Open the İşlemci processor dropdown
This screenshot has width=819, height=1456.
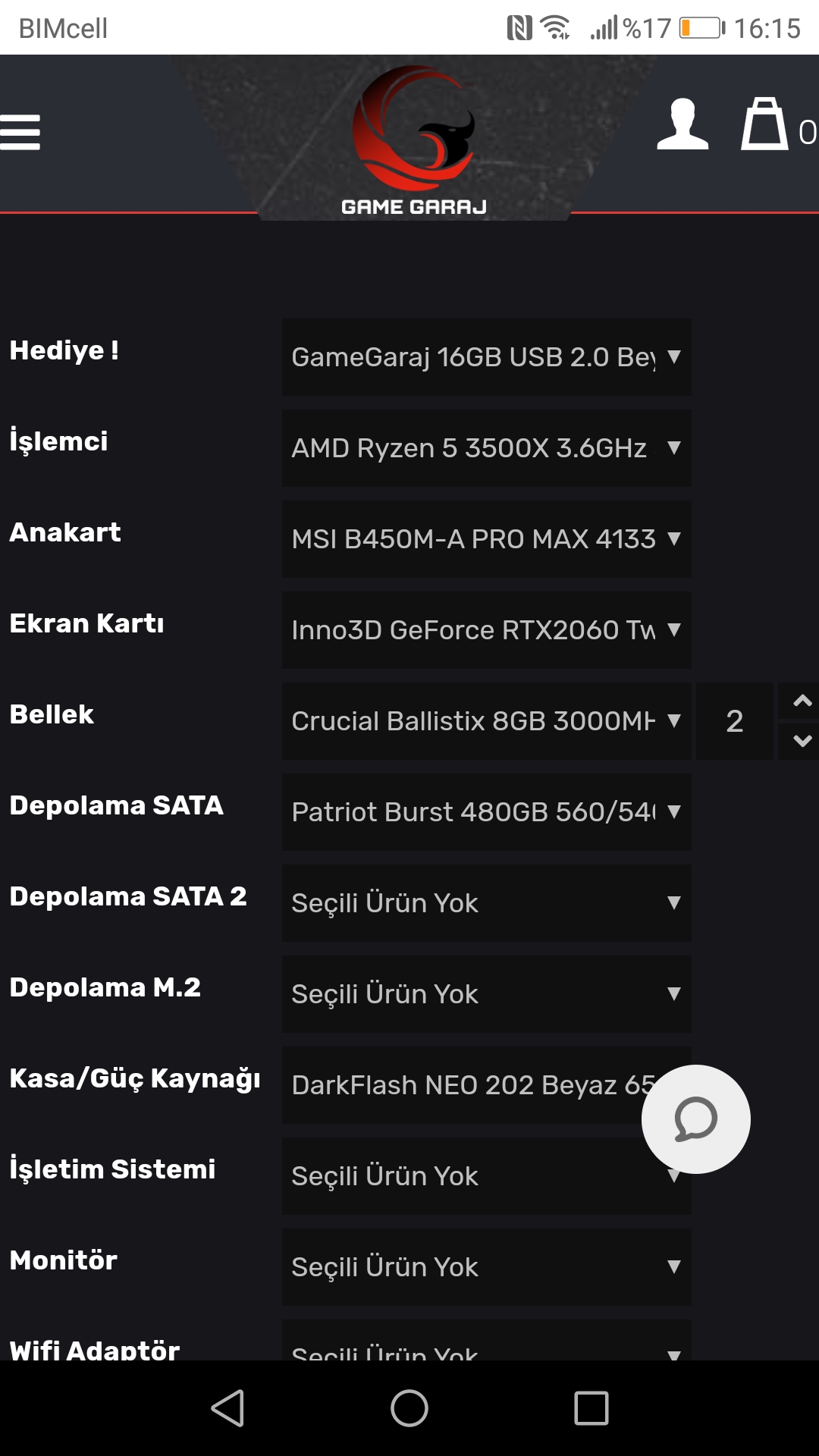(x=486, y=448)
